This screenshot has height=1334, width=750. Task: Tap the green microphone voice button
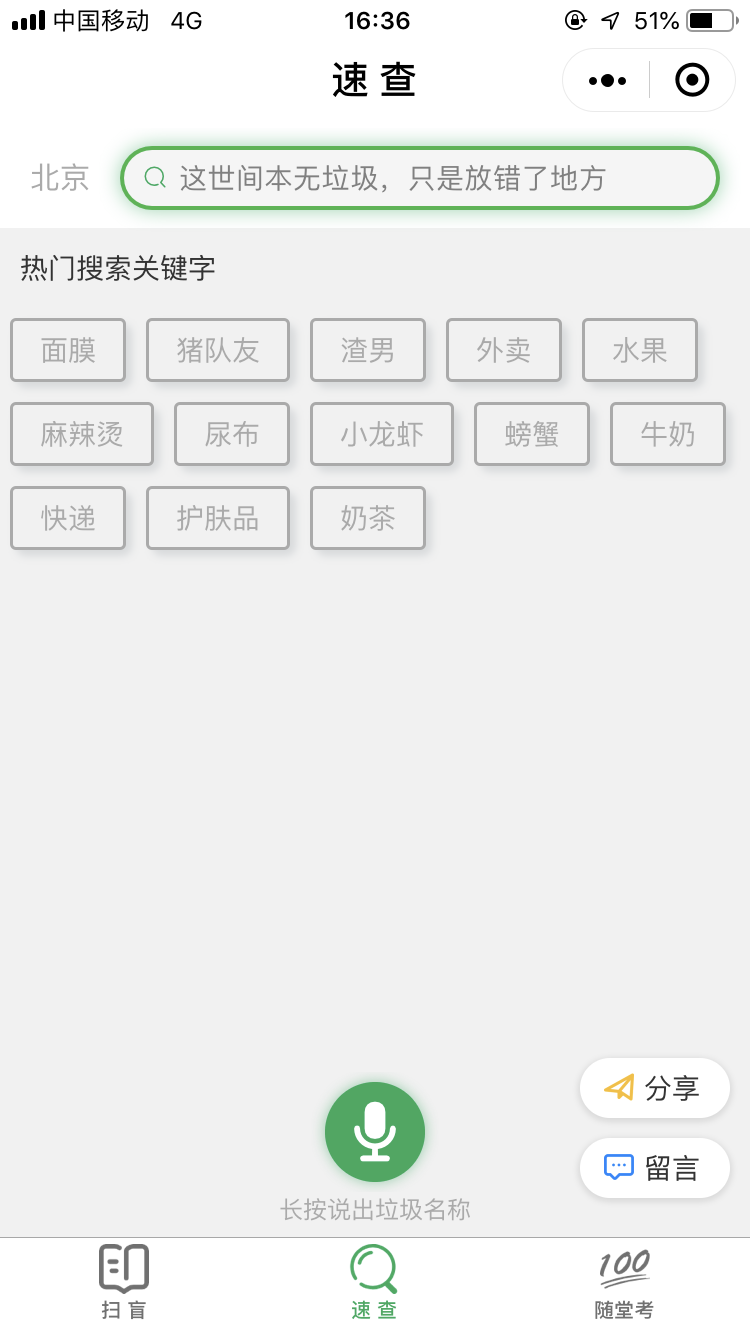pyautogui.click(x=375, y=1132)
